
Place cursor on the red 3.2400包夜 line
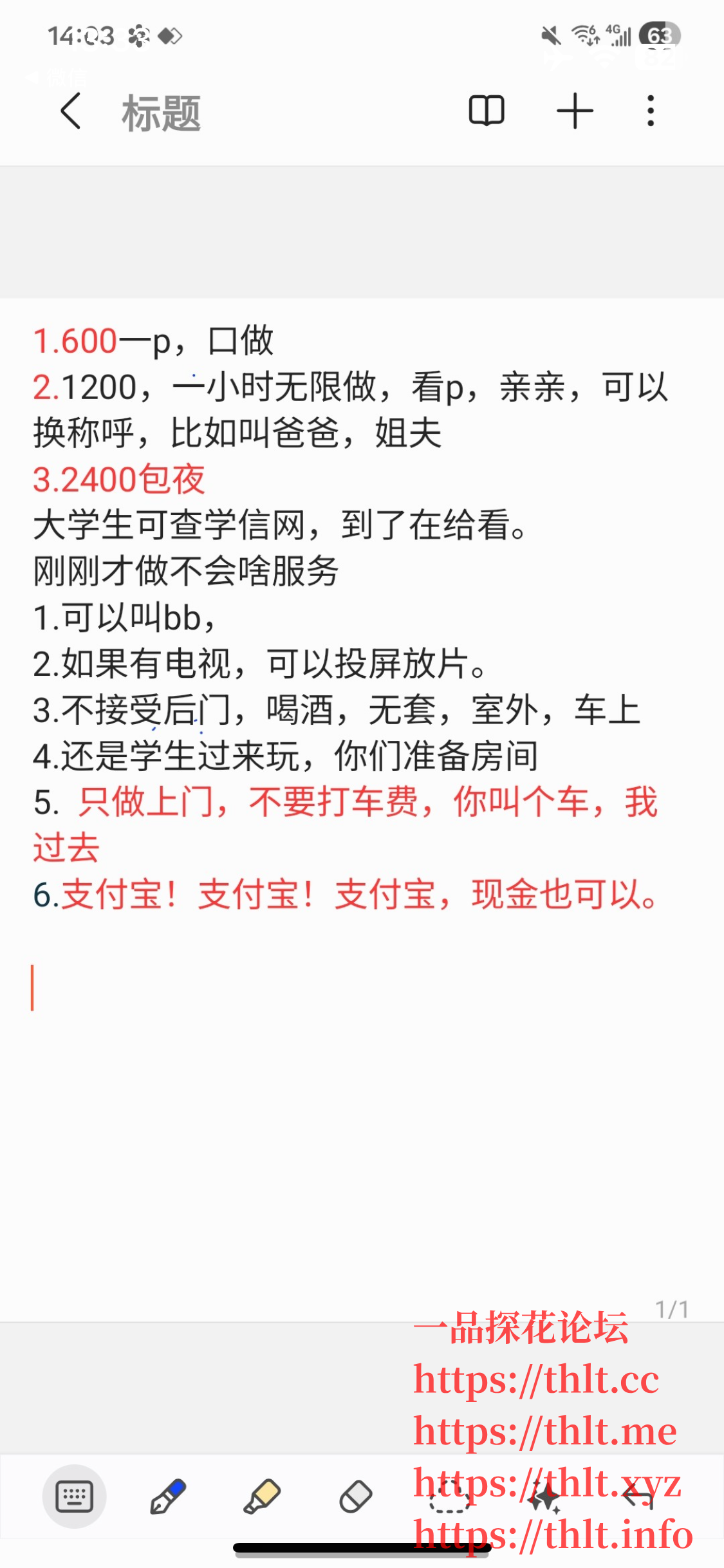[119, 481]
